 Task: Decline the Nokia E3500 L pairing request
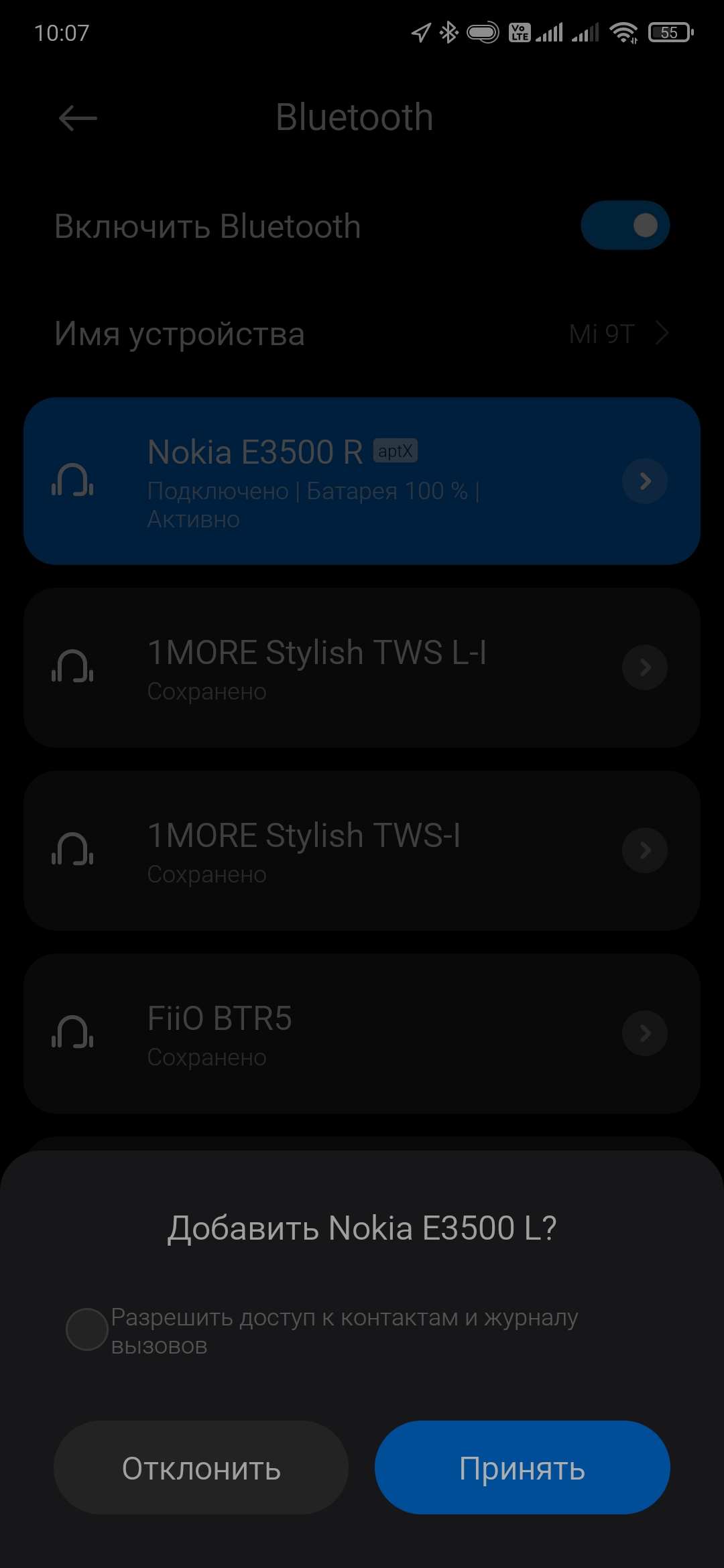[201, 1467]
